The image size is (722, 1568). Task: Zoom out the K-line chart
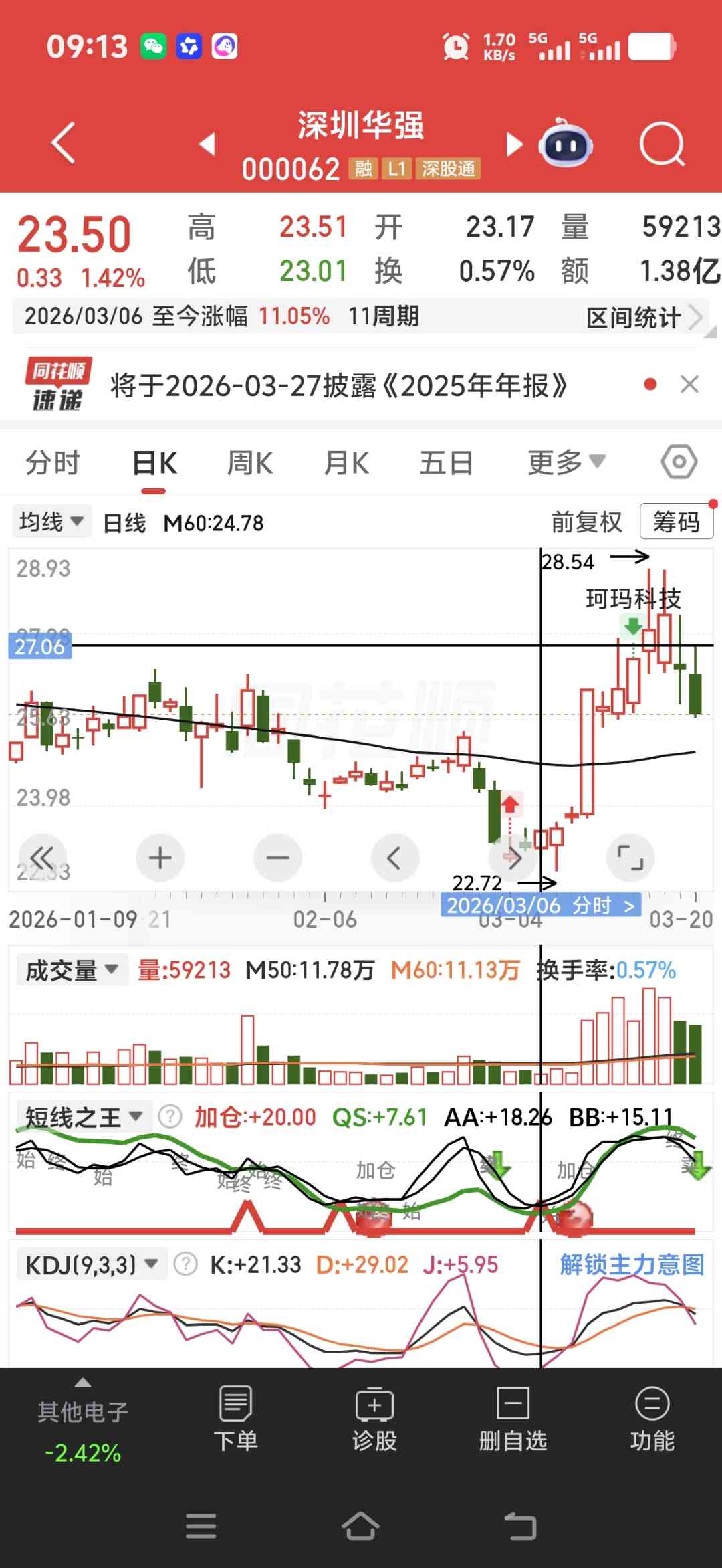click(277, 858)
